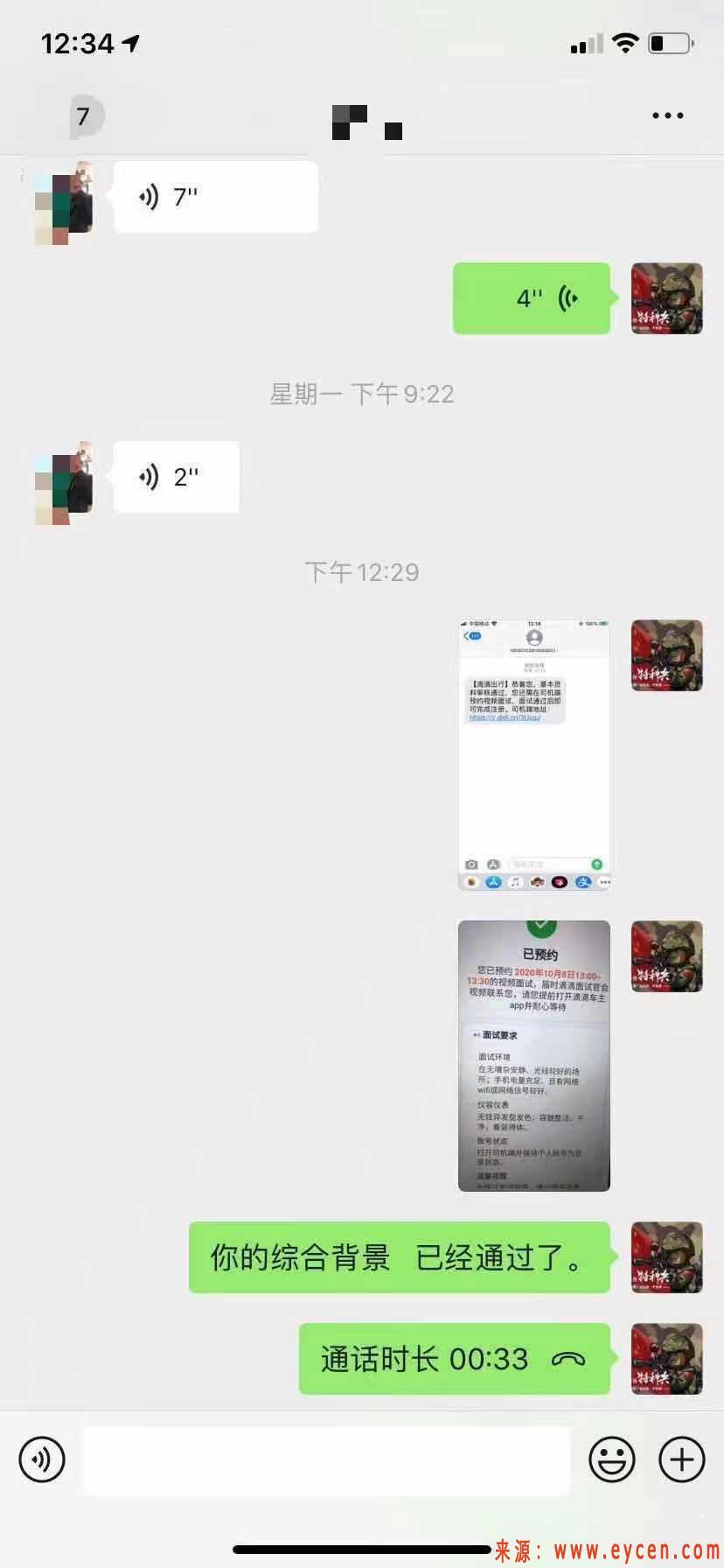Play the 7-second voice message
This screenshot has height=1568, width=724.
tap(215, 197)
